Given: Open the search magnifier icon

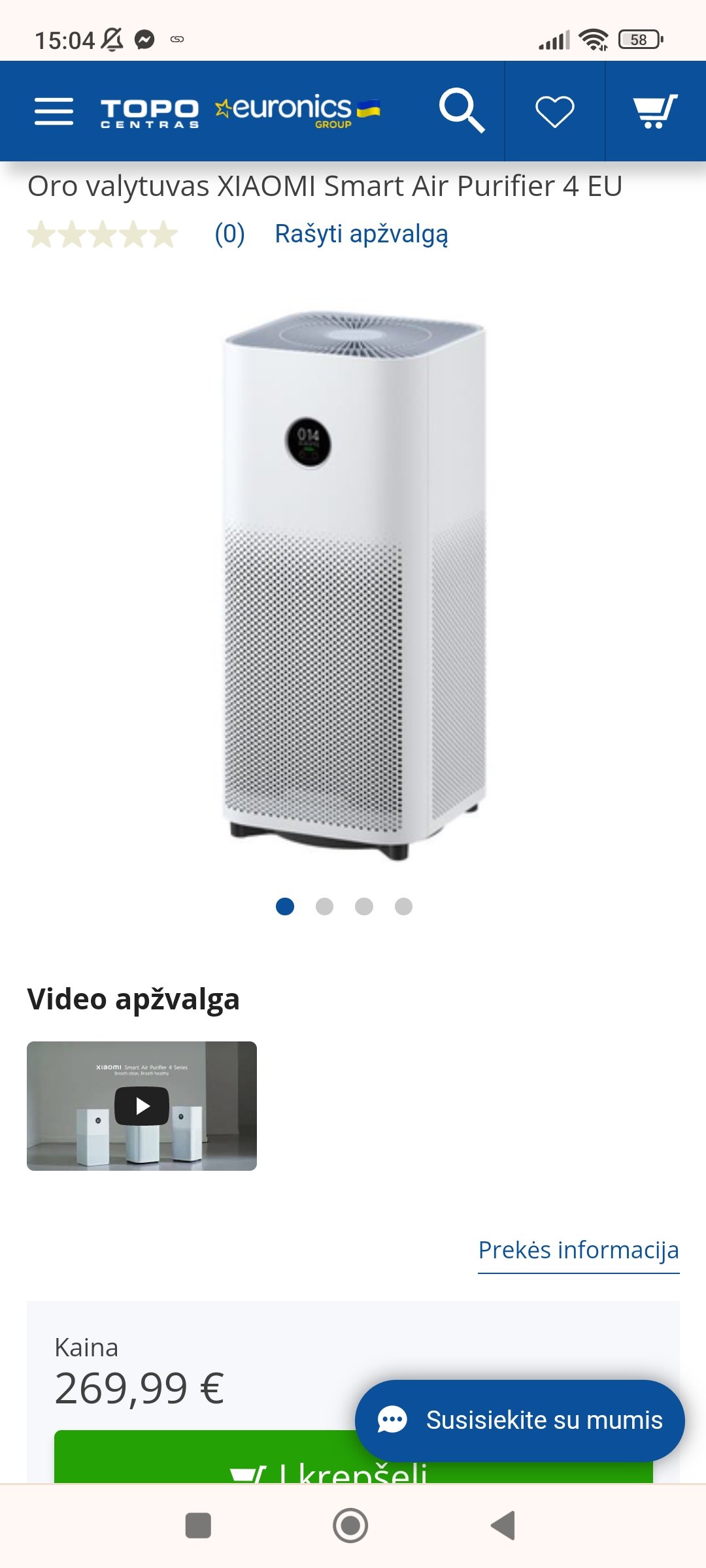Looking at the screenshot, I should click(x=462, y=111).
